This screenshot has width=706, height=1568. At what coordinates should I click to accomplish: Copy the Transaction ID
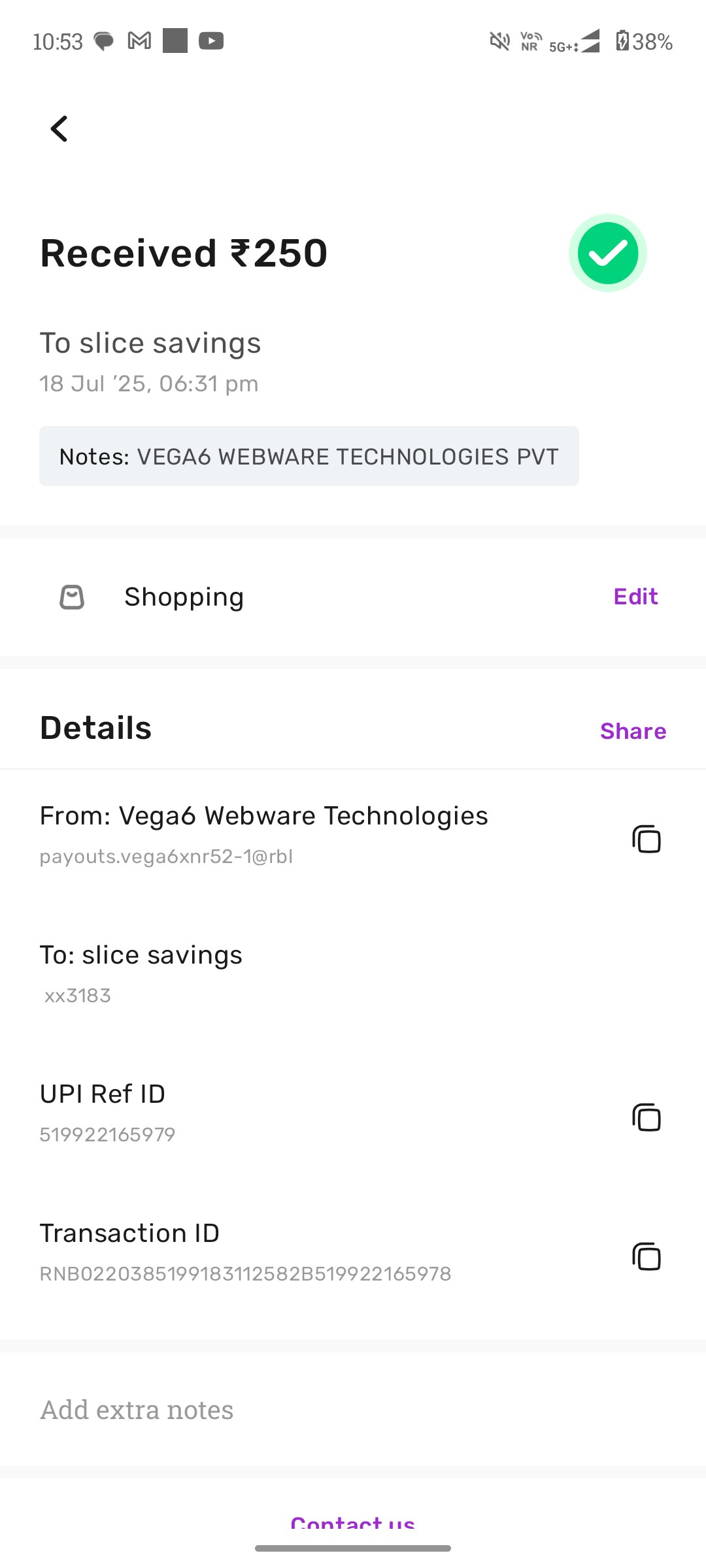click(x=646, y=1256)
